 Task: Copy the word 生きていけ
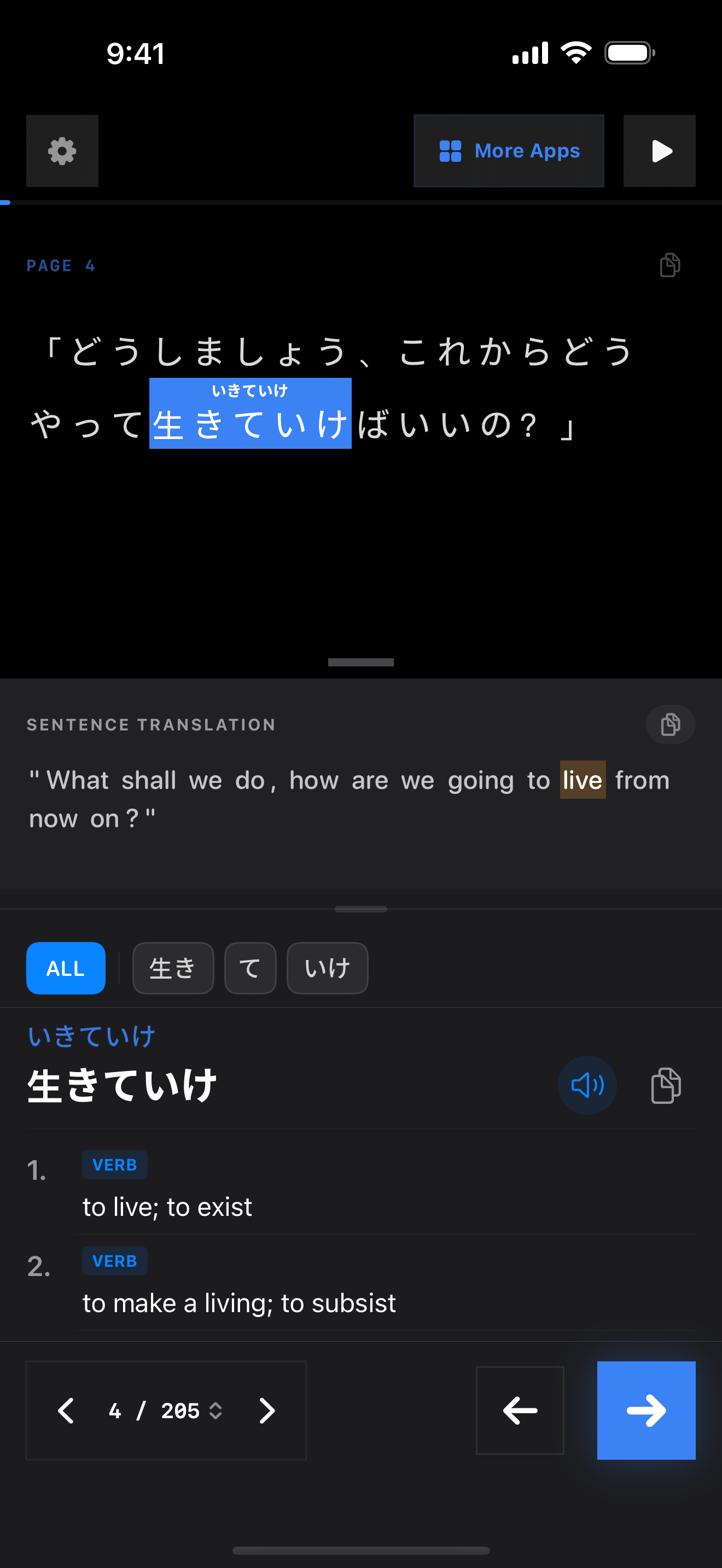[x=665, y=1085]
